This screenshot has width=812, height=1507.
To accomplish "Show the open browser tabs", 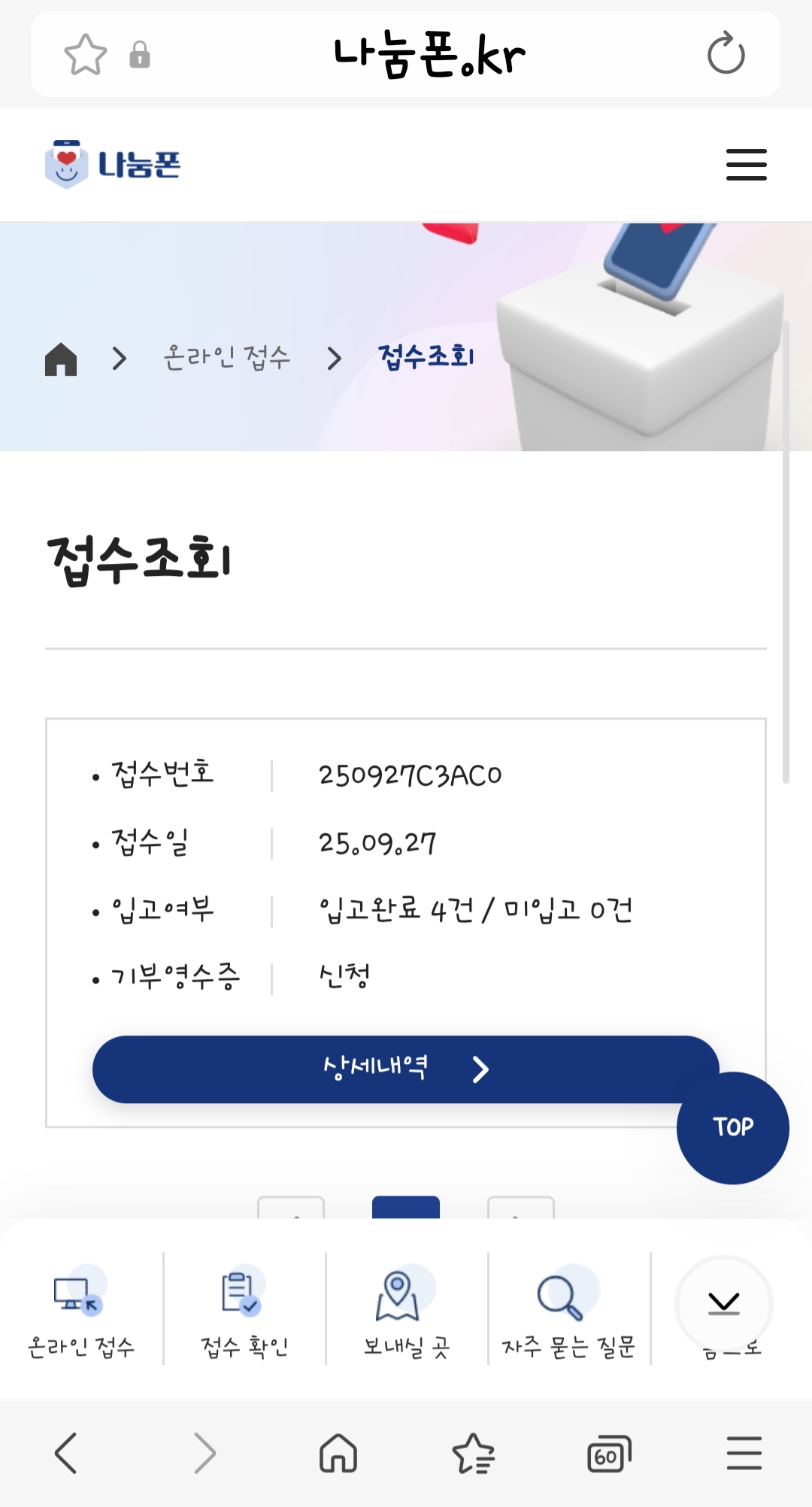I will [x=608, y=1452].
